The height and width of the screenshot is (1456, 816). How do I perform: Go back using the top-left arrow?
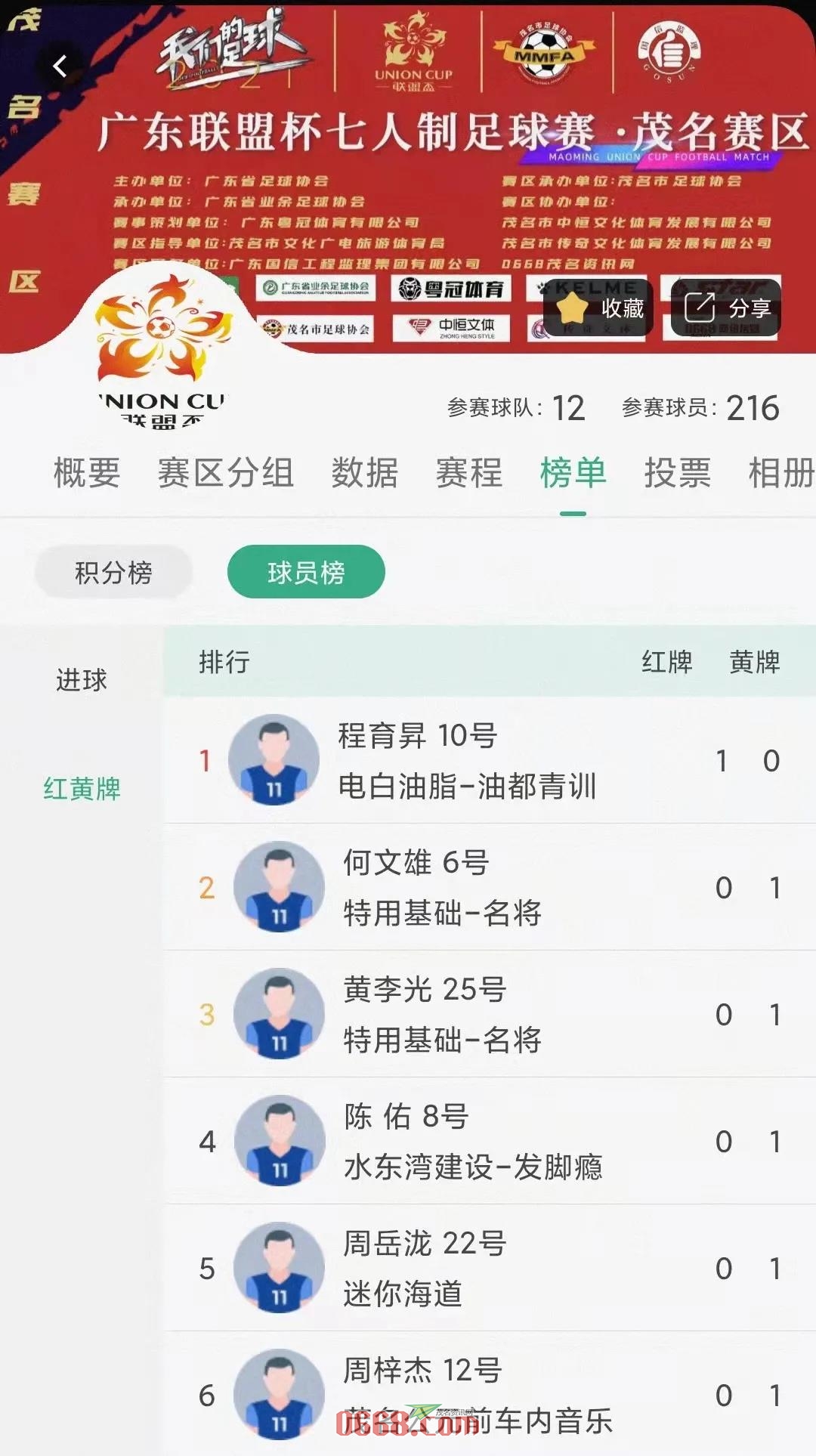[60, 66]
